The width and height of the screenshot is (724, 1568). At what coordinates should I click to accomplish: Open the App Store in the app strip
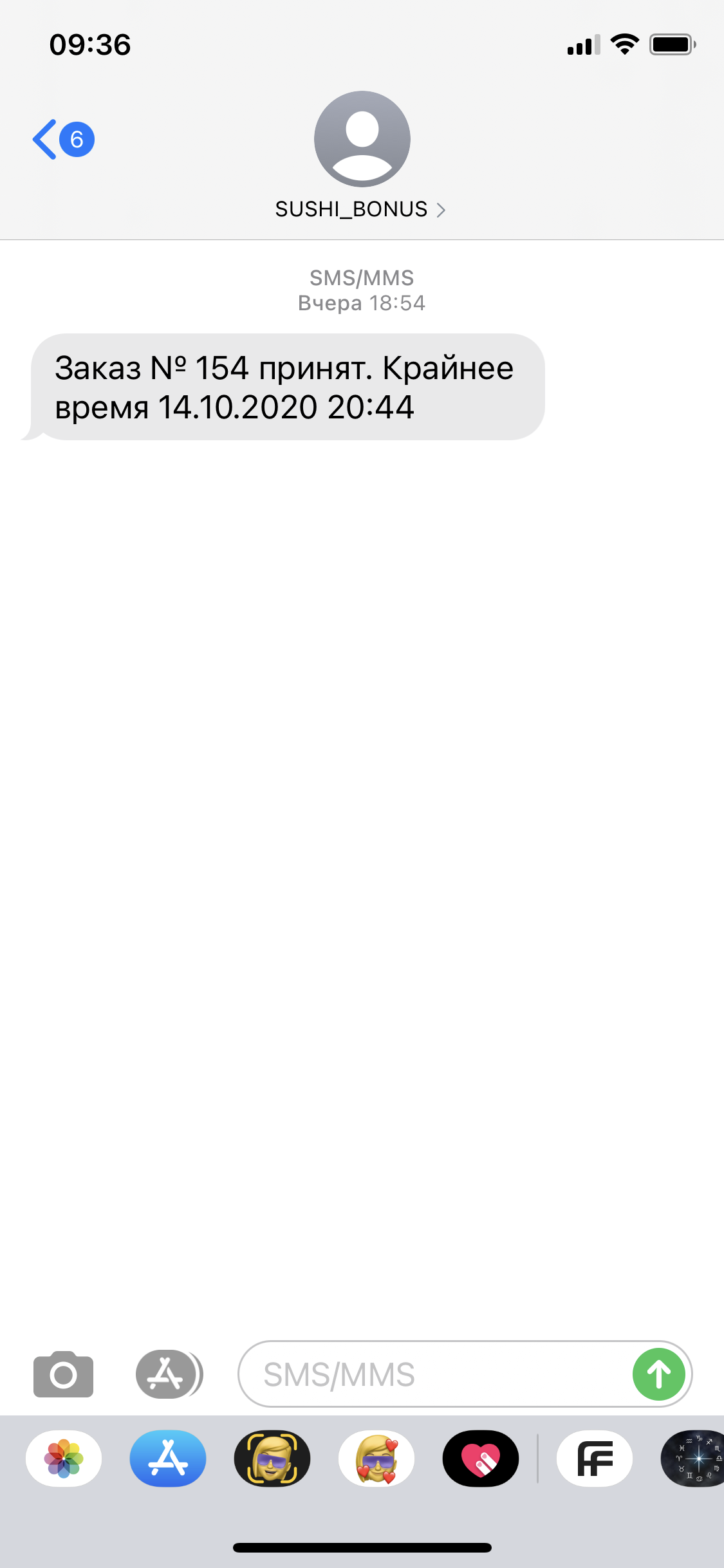pyautogui.click(x=168, y=1459)
